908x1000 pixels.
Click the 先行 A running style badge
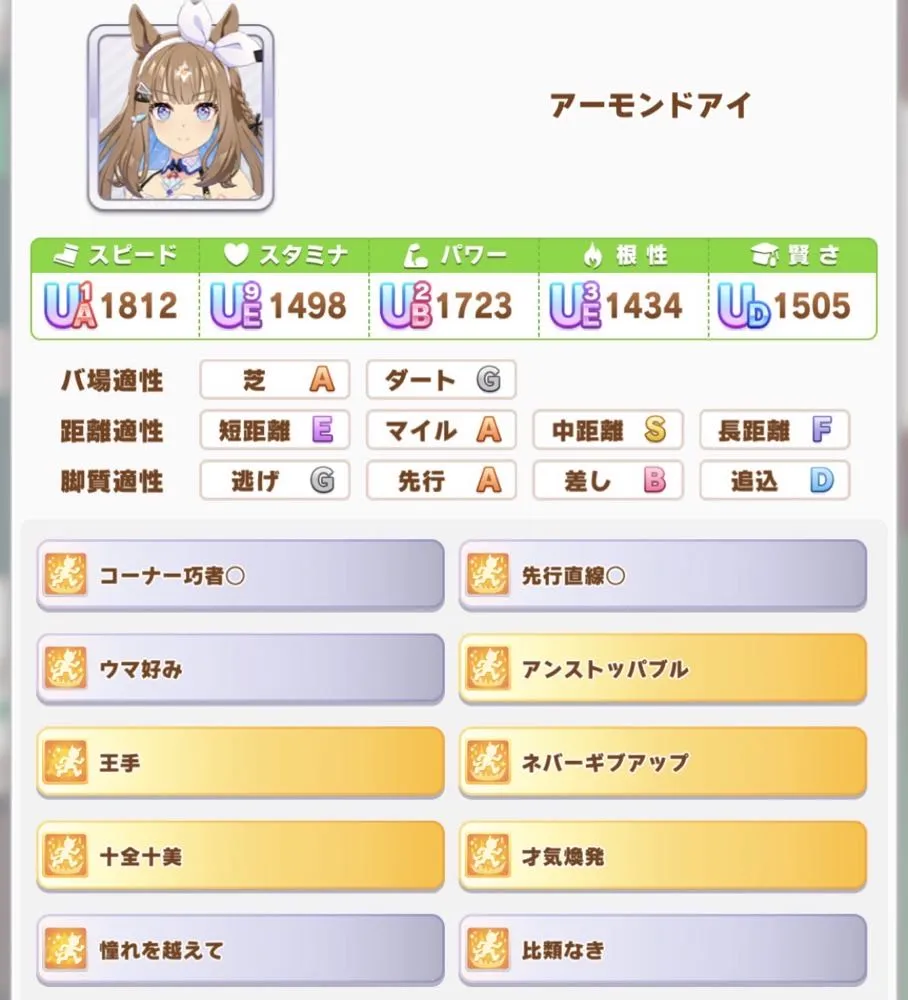coord(441,481)
